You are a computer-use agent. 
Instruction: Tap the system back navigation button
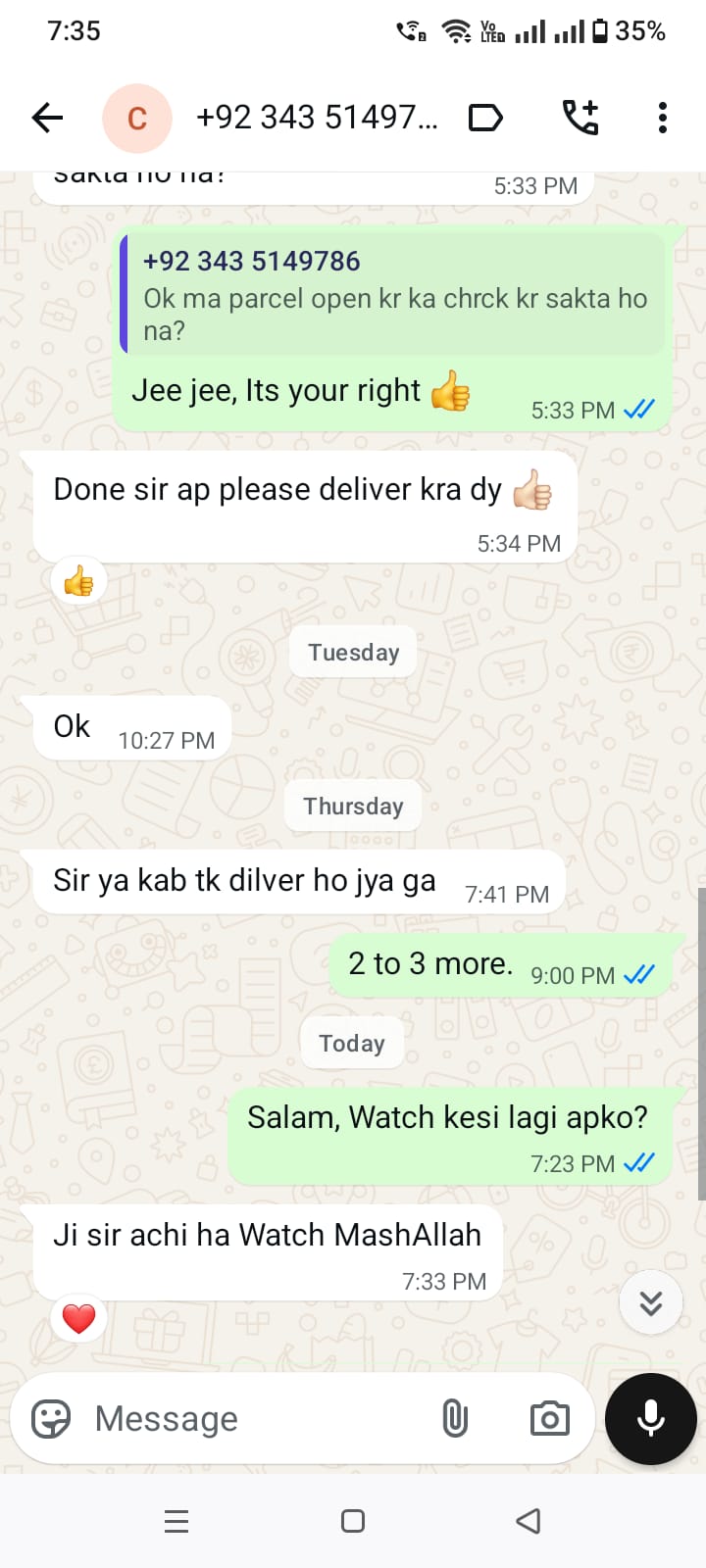click(529, 1521)
